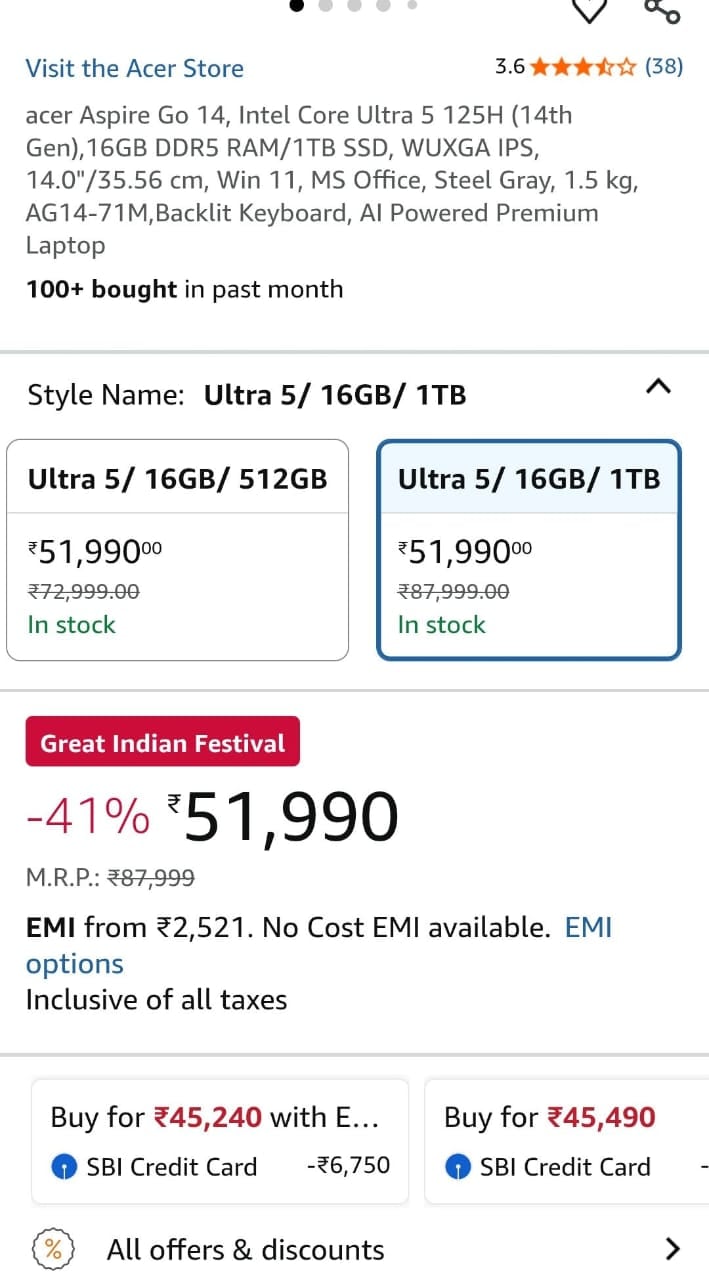Visit the Acer Store link

click(134, 68)
